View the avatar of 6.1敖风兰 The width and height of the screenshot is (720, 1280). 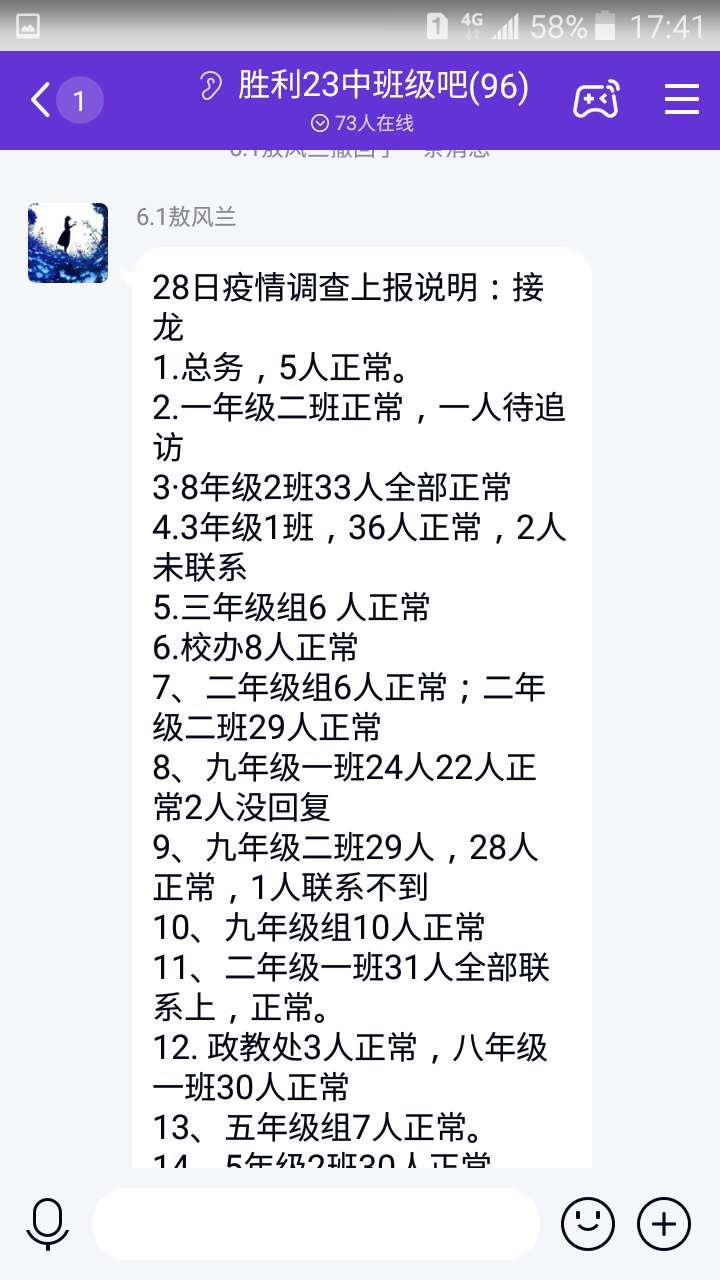point(68,243)
